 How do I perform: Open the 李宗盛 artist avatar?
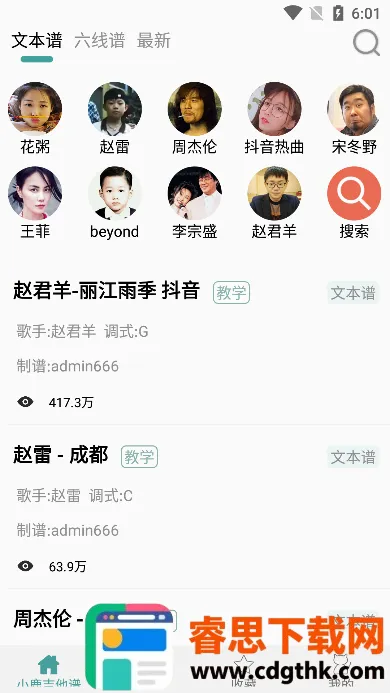point(195,193)
